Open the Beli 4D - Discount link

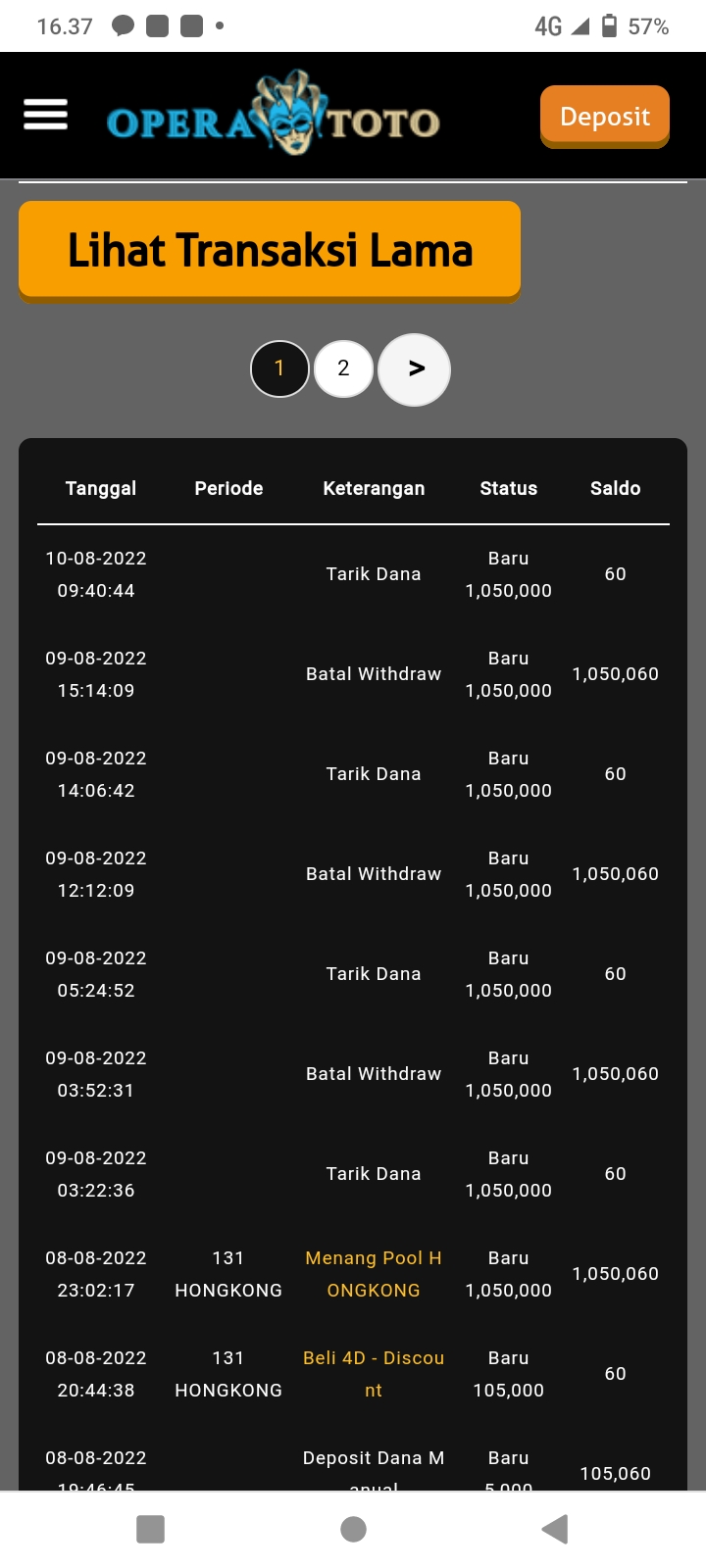(x=374, y=1374)
